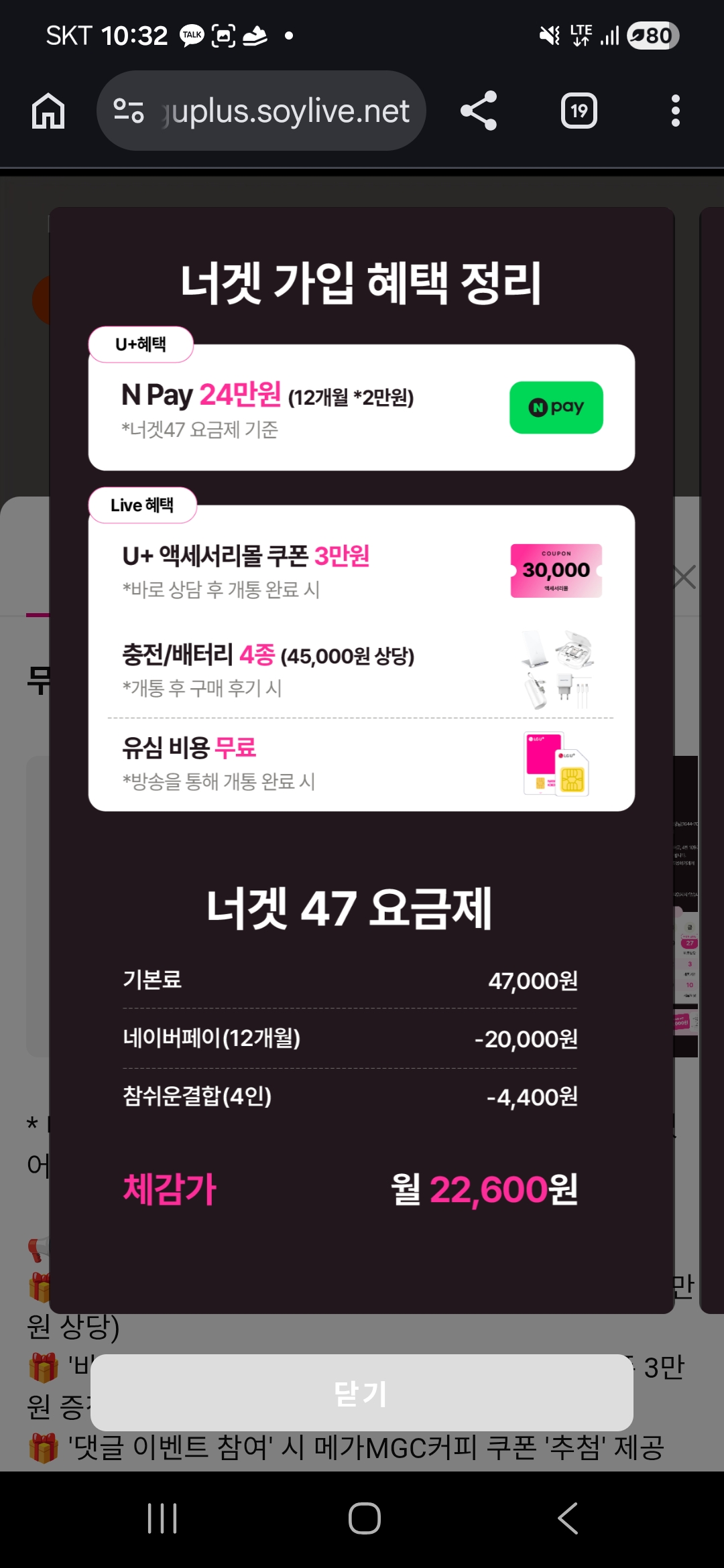Viewport: 724px width, 1568px height.
Task: Share the current page
Action: point(479,111)
